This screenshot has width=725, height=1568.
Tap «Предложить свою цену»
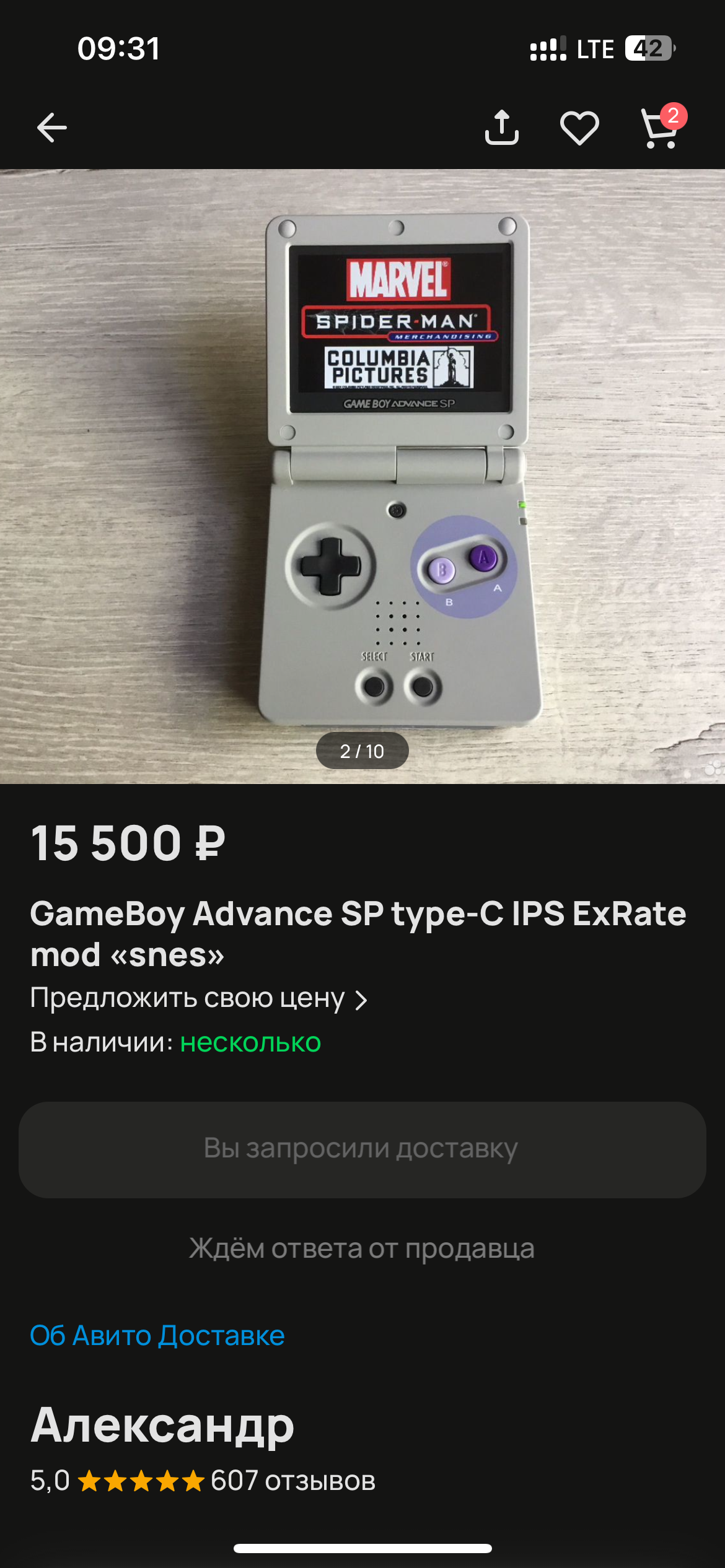(198, 998)
